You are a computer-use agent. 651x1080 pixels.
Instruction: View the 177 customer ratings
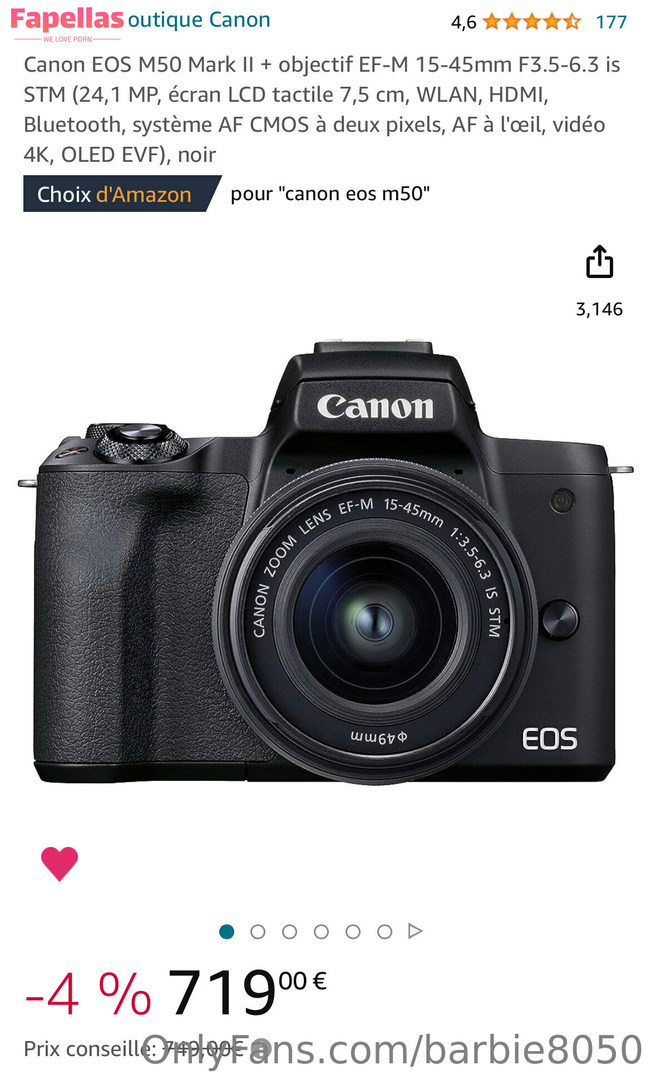click(611, 21)
